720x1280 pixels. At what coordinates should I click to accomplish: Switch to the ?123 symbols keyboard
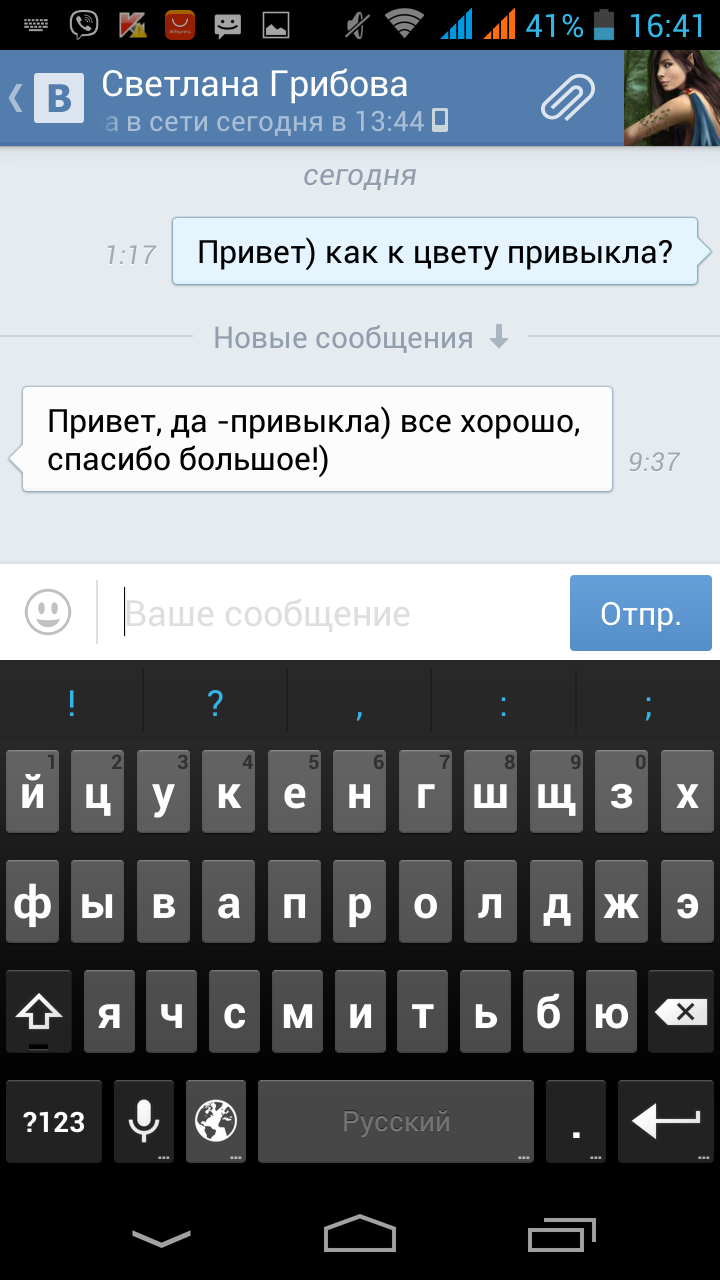[x=54, y=1121]
